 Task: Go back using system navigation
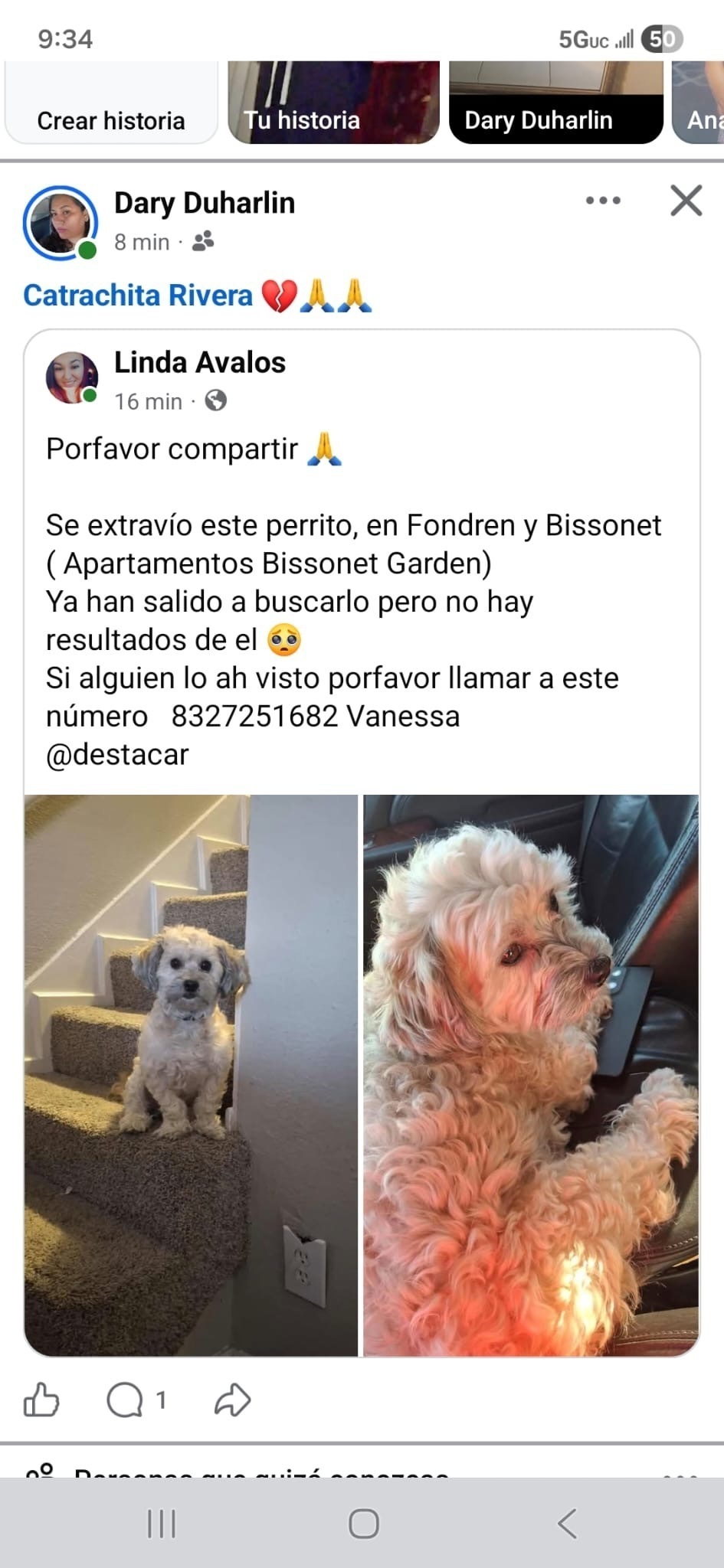click(566, 1524)
